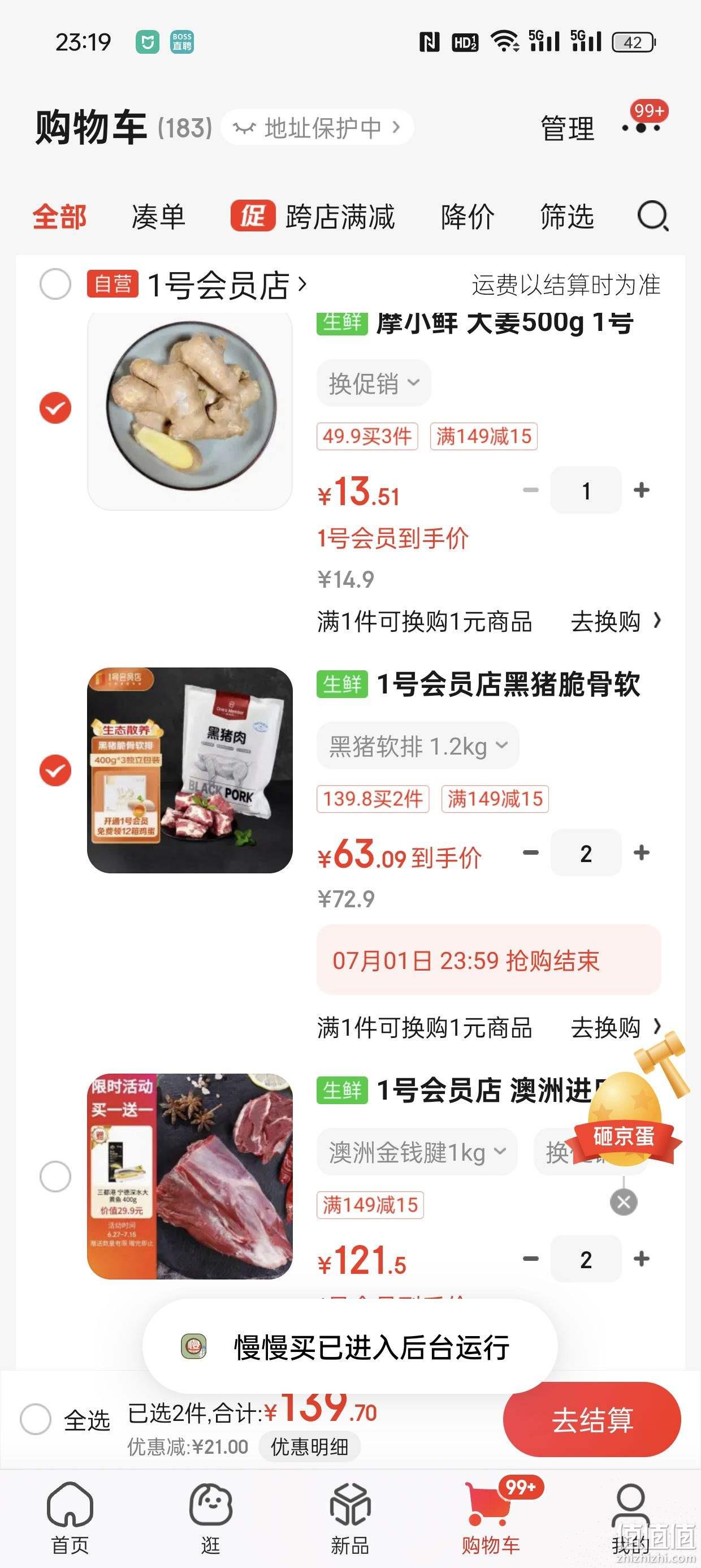This screenshot has height=1568, width=701.
Task: Open the 筛选 filter
Action: click(567, 217)
